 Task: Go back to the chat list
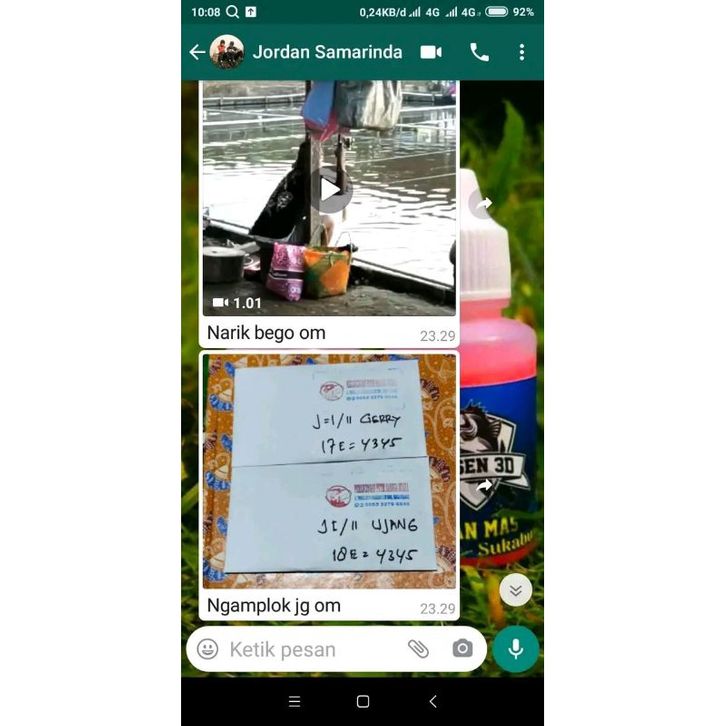[197, 52]
